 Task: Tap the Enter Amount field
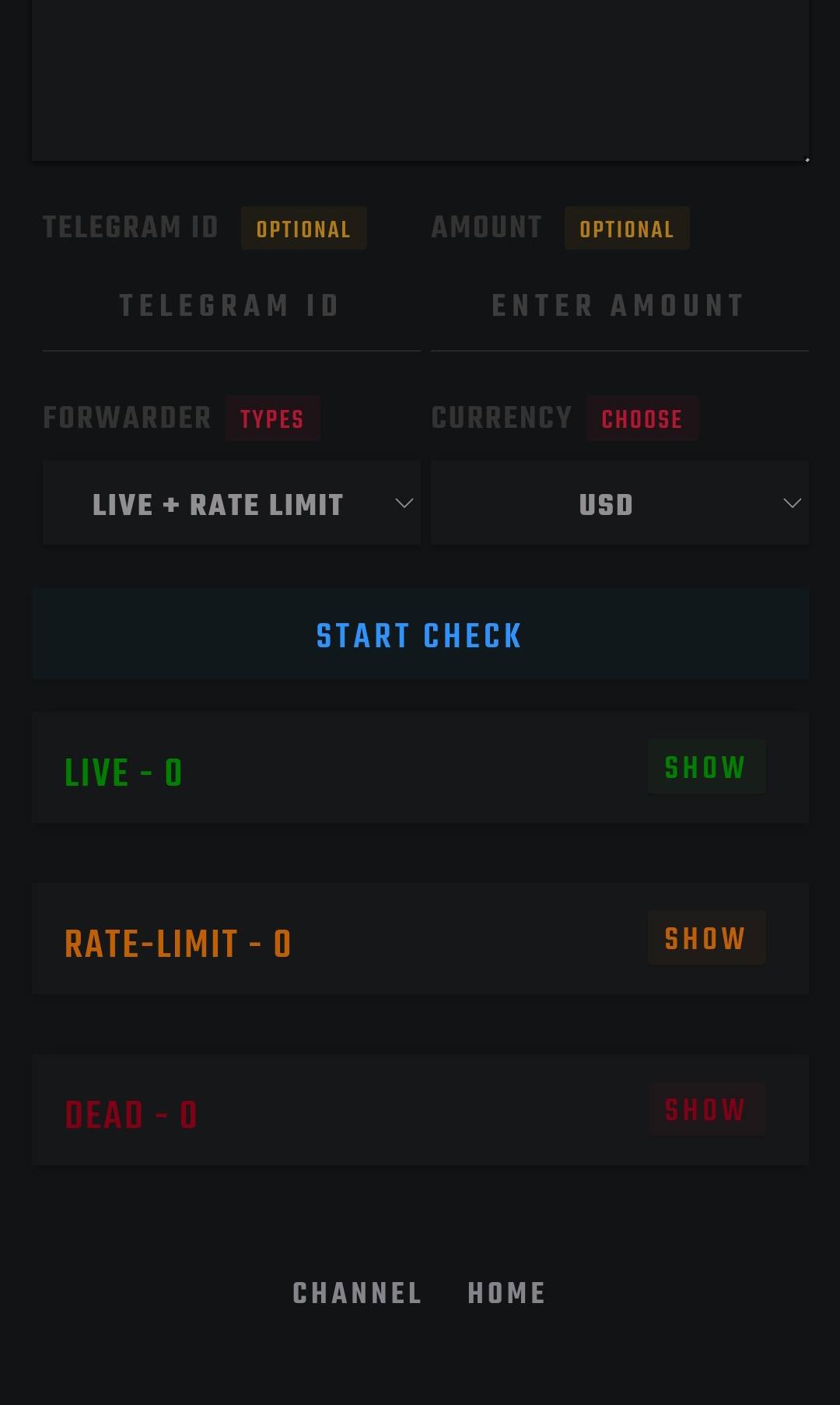tap(619, 307)
